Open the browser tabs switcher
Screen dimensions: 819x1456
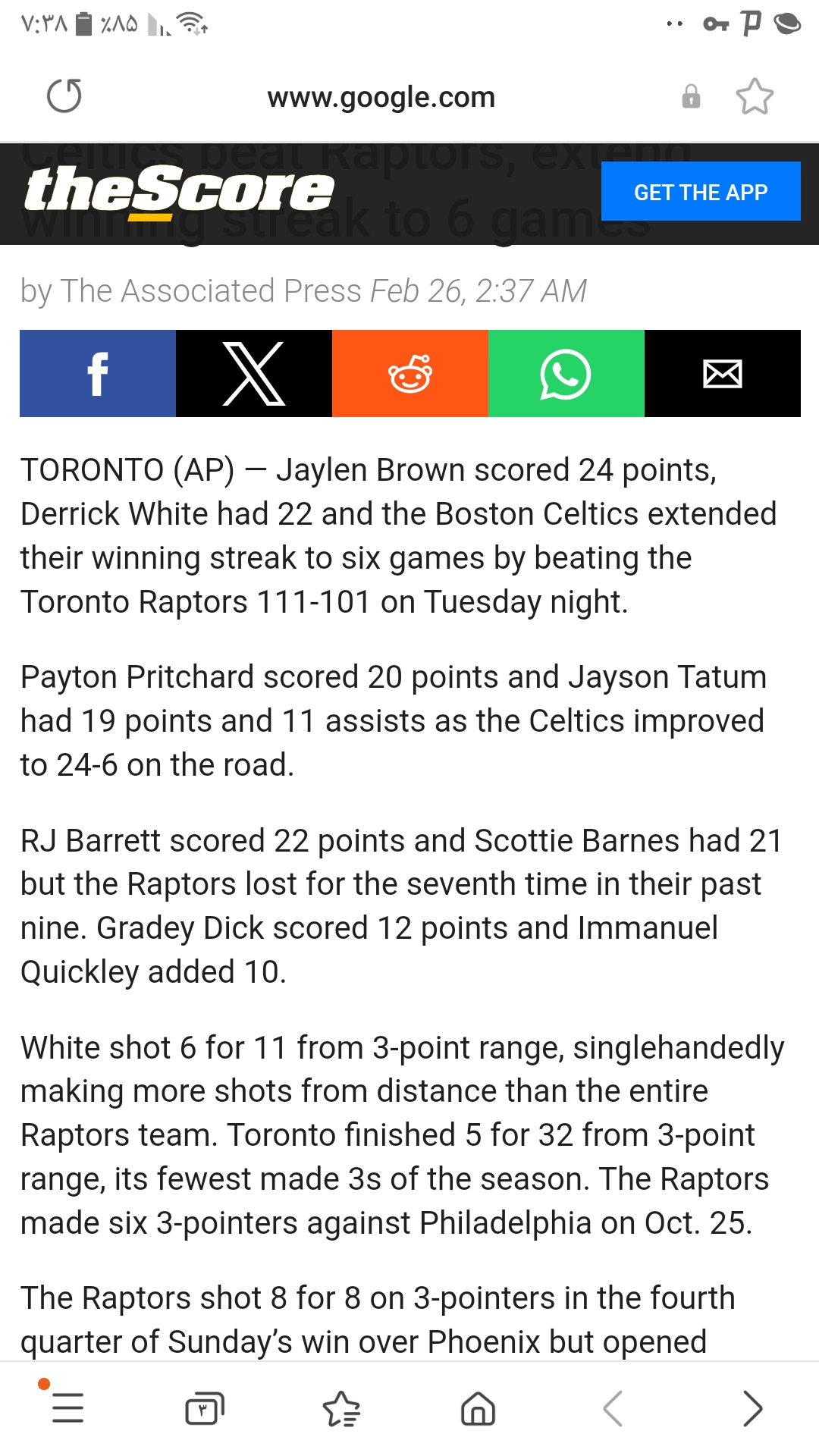(x=205, y=1408)
